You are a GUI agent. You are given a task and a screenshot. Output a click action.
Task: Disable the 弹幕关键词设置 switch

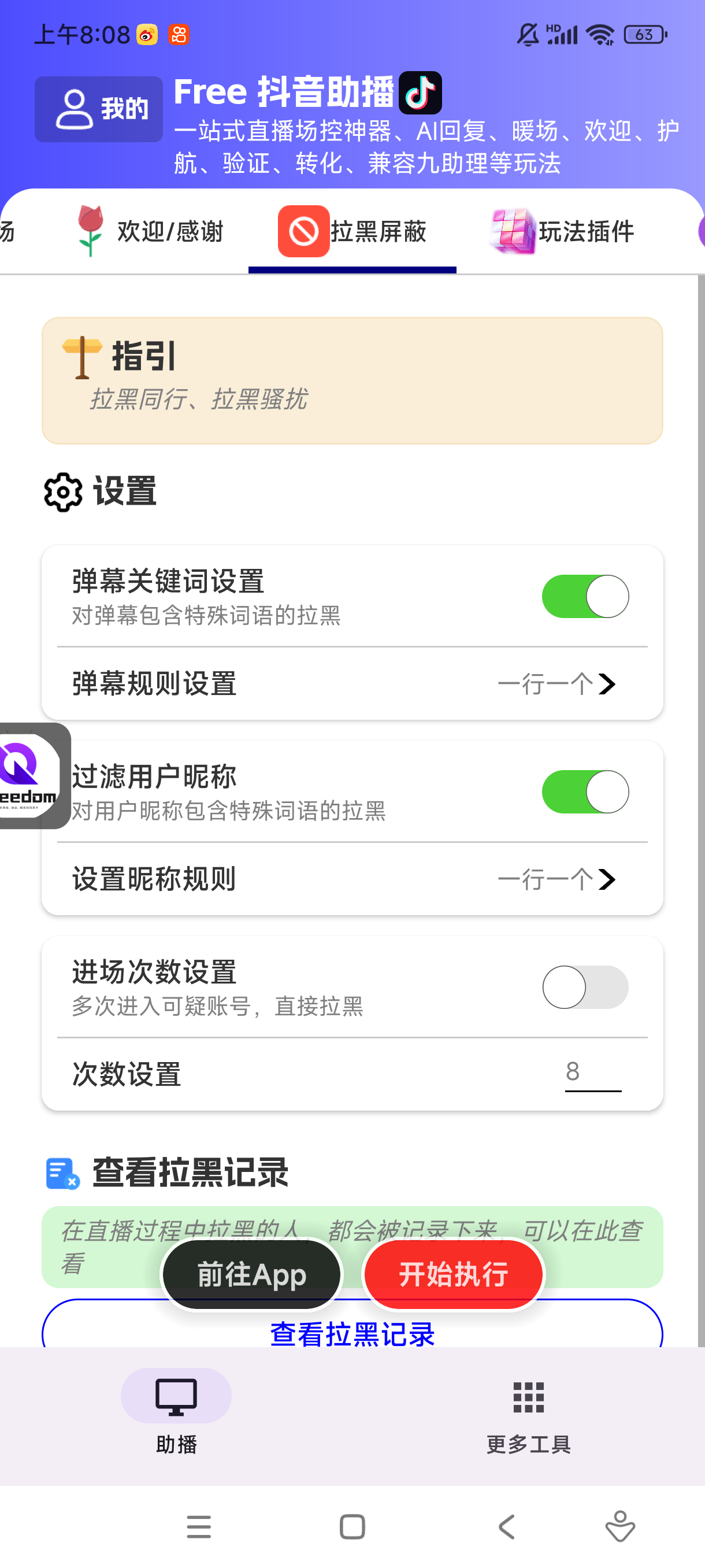(x=585, y=597)
